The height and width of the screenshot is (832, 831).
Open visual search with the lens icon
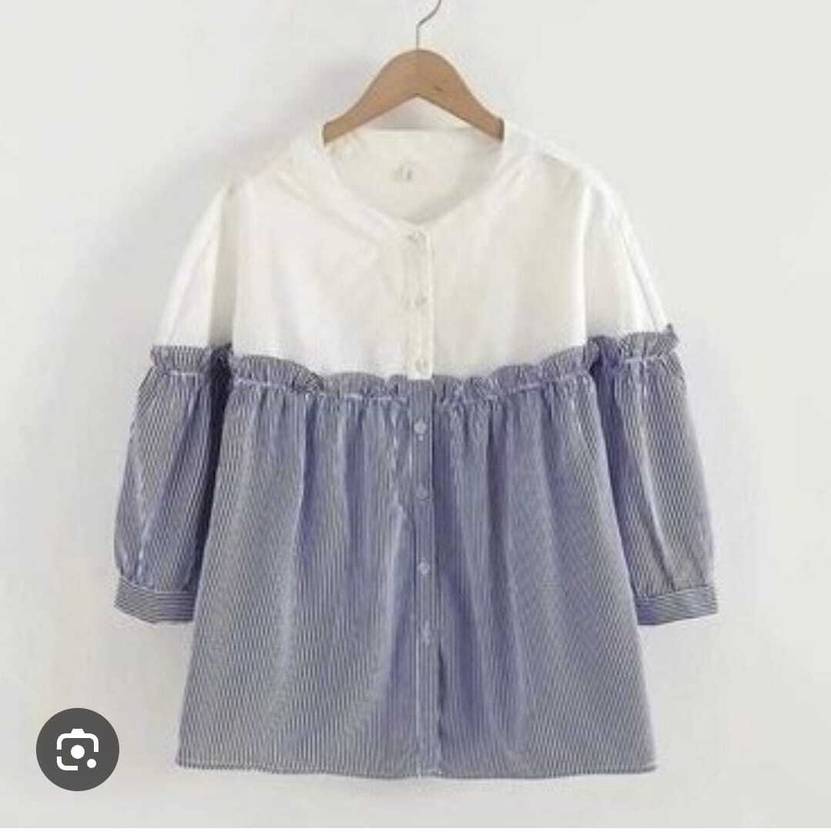click(x=77, y=749)
